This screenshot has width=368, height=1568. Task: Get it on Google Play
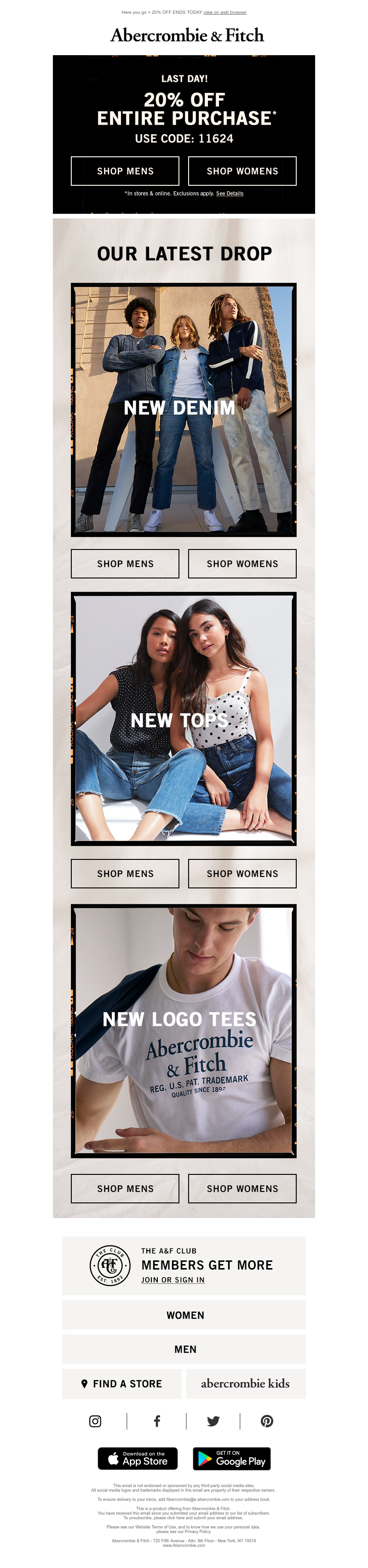pos(231,1459)
